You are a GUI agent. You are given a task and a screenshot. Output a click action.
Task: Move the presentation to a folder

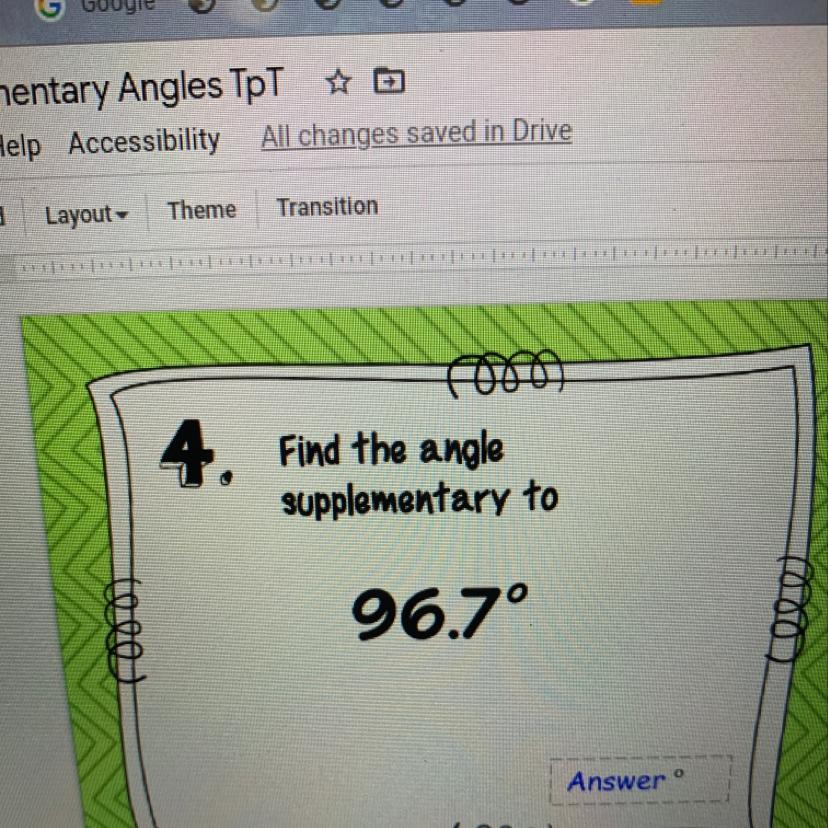[x=389, y=81]
